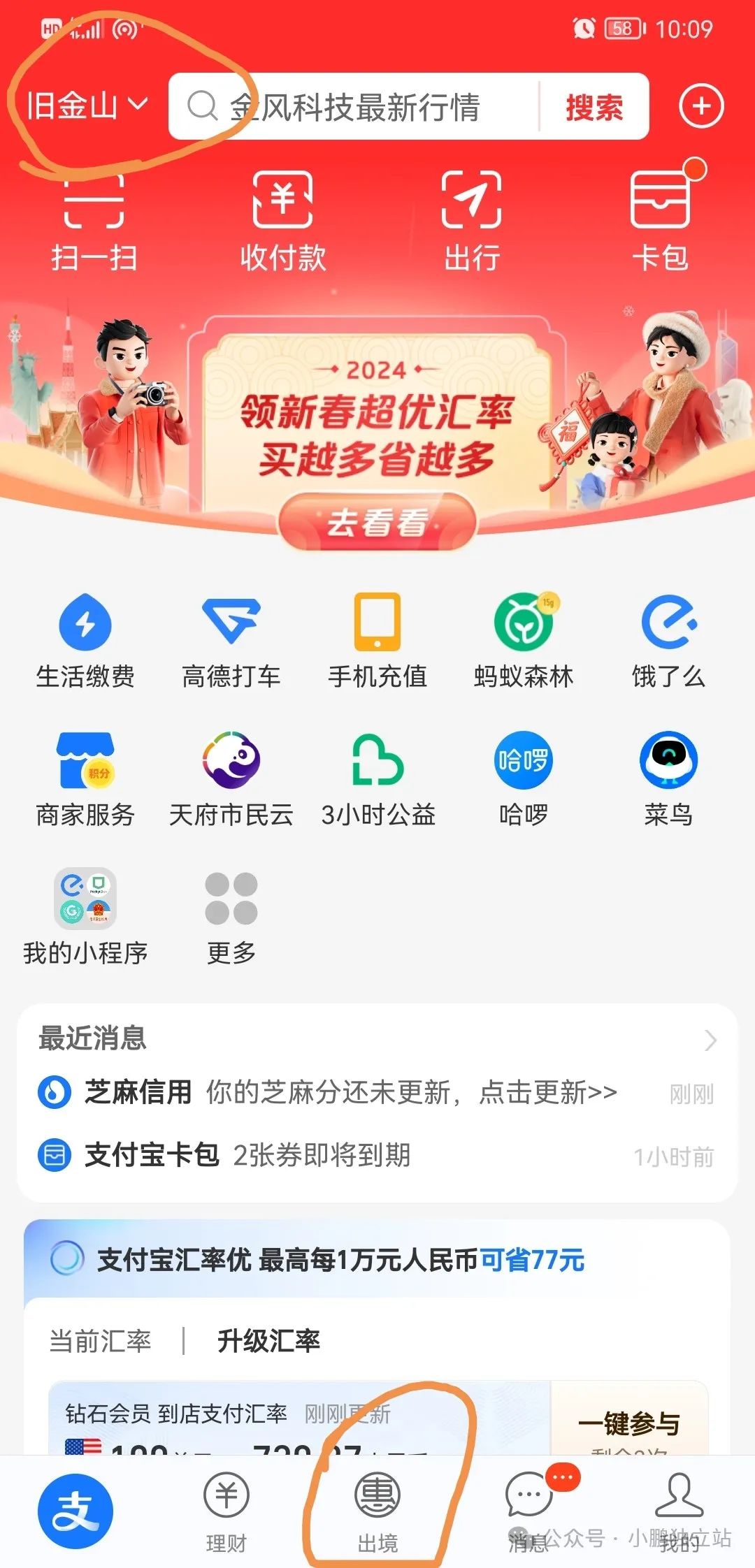Tap 去看看 on the 2024 exchange rate banner
755x1568 pixels.
coord(377,522)
